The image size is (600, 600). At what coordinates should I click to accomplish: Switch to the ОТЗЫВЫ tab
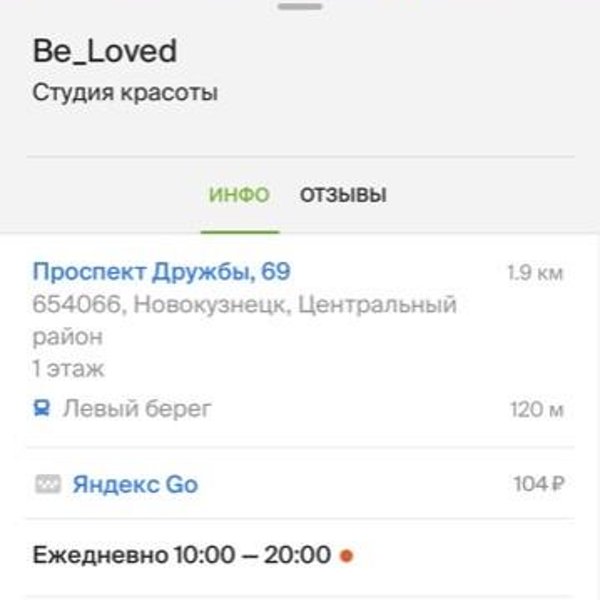coord(343,195)
